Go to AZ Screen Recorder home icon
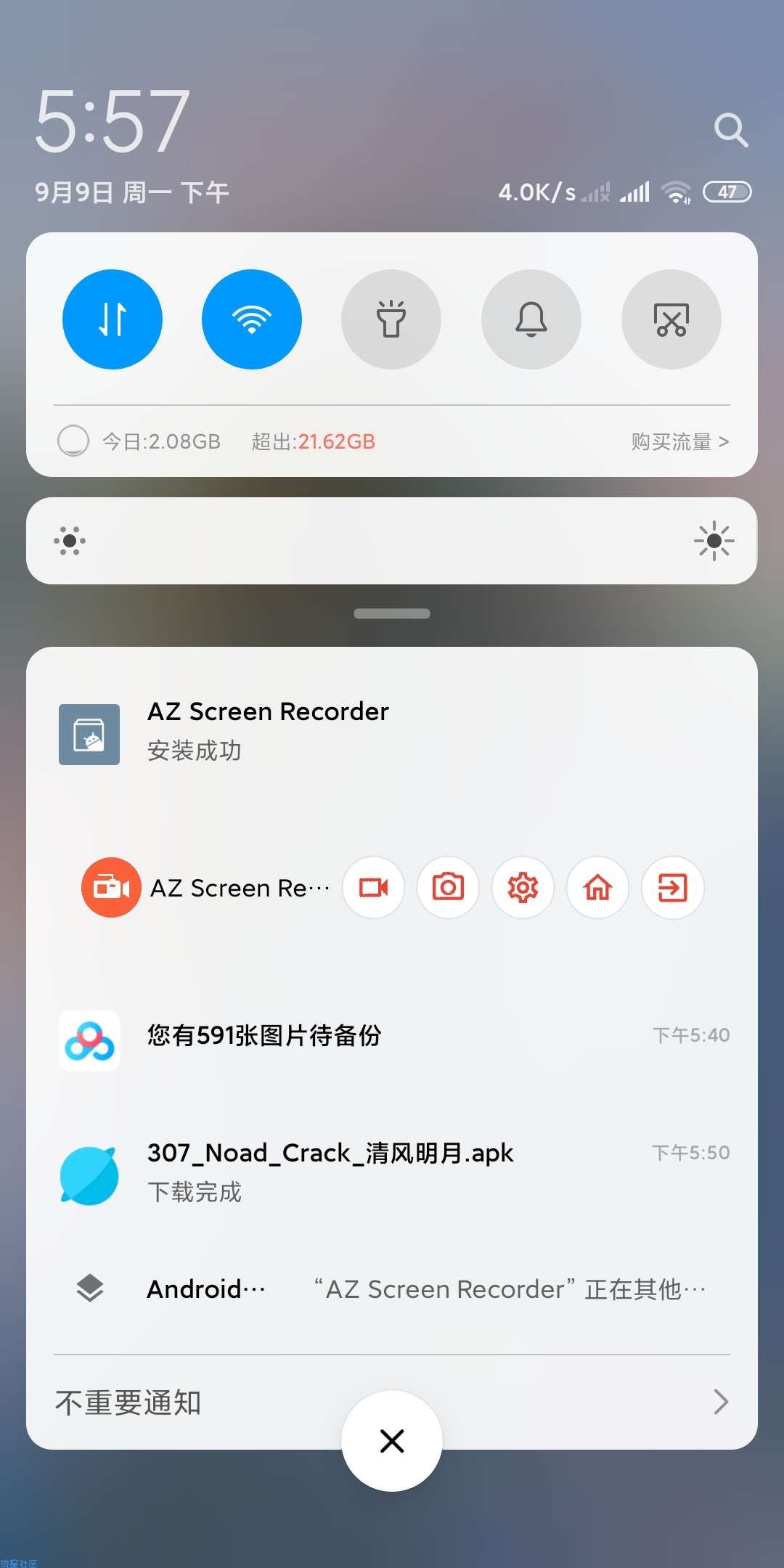Viewport: 784px width, 1568px height. click(x=597, y=887)
